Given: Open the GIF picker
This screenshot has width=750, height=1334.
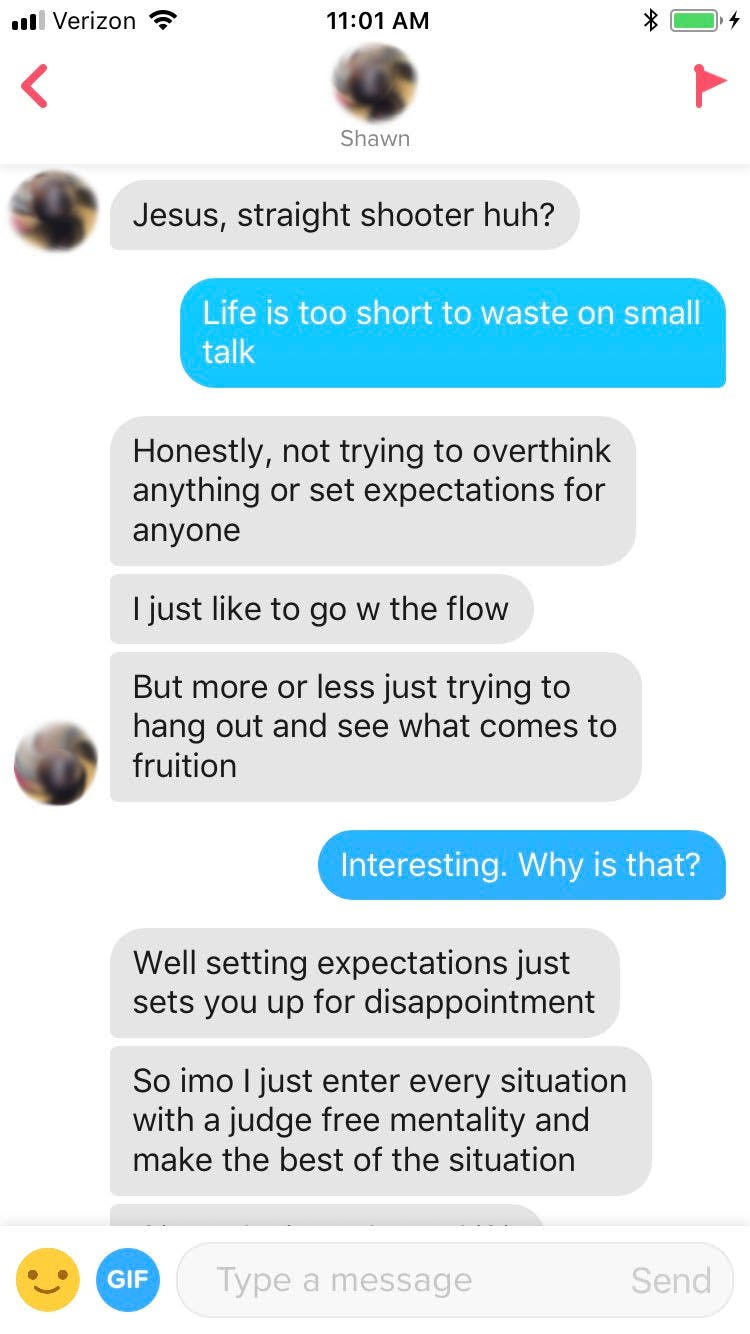Looking at the screenshot, I should click(x=128, y=1280).
